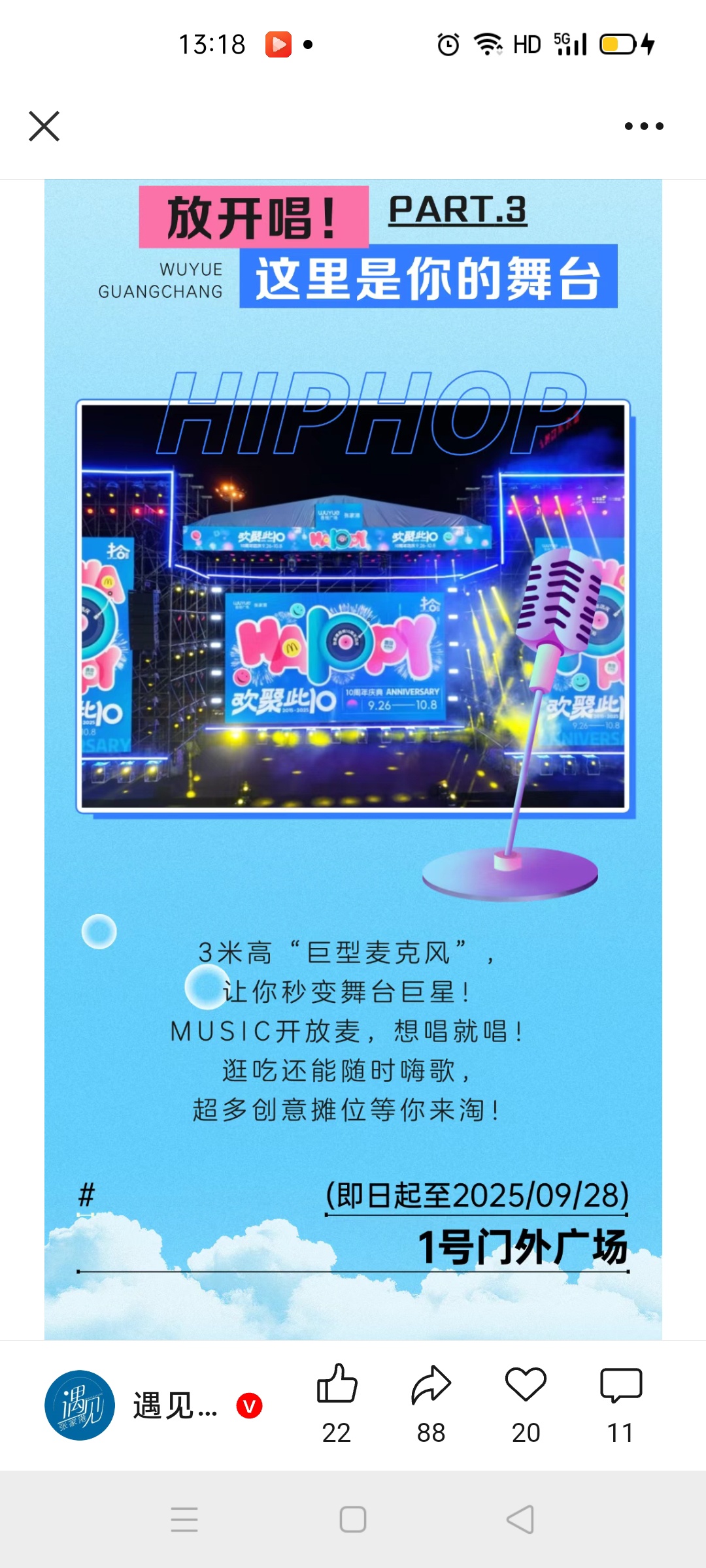Share this post with the arrow icon
The width and height of the screenshot is (706, 1568).
431,1385
